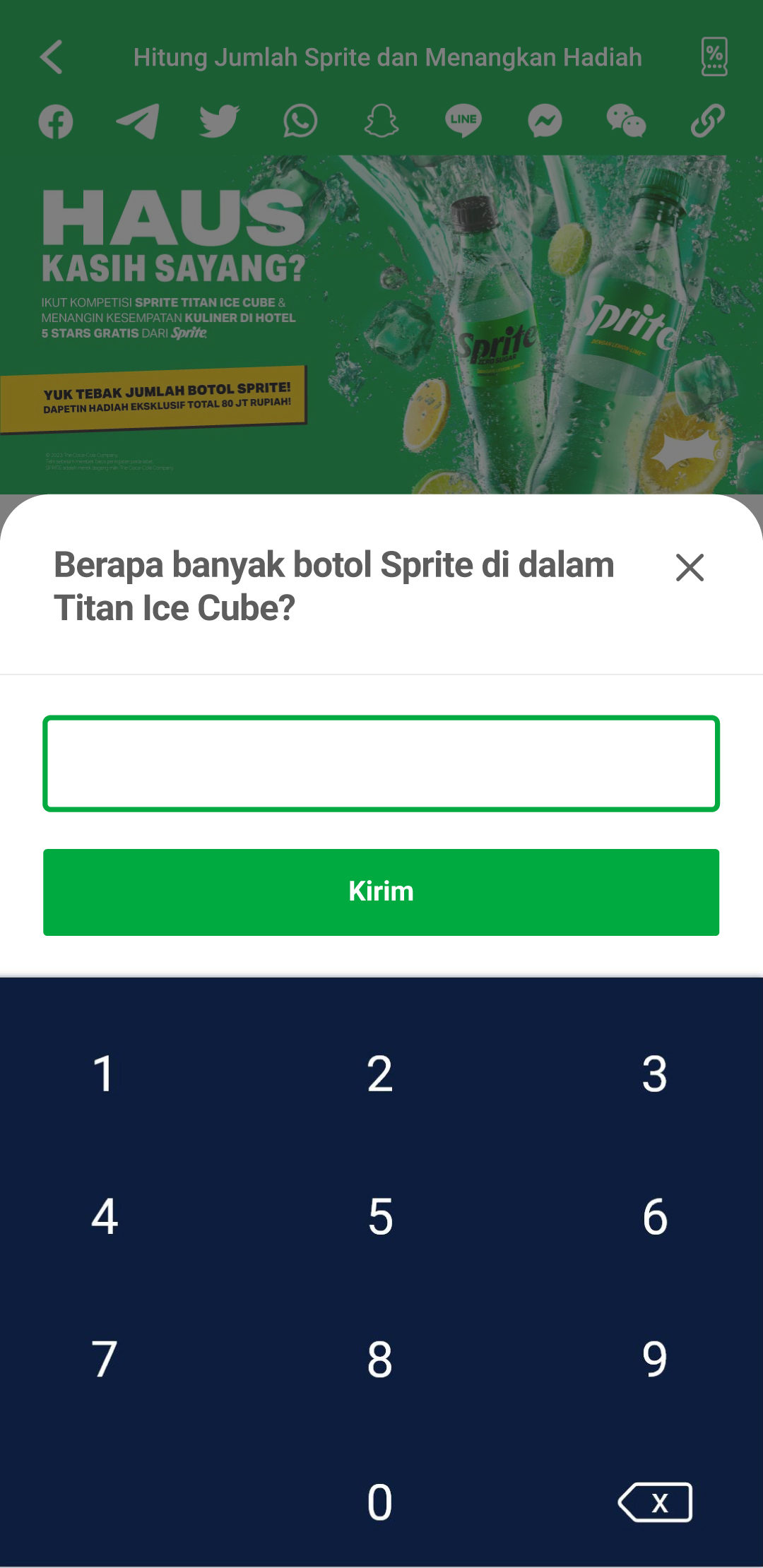This screenshot has height=1568, width=763.
Task: Share the contest on Facebook
Action: tap(56, 121)
